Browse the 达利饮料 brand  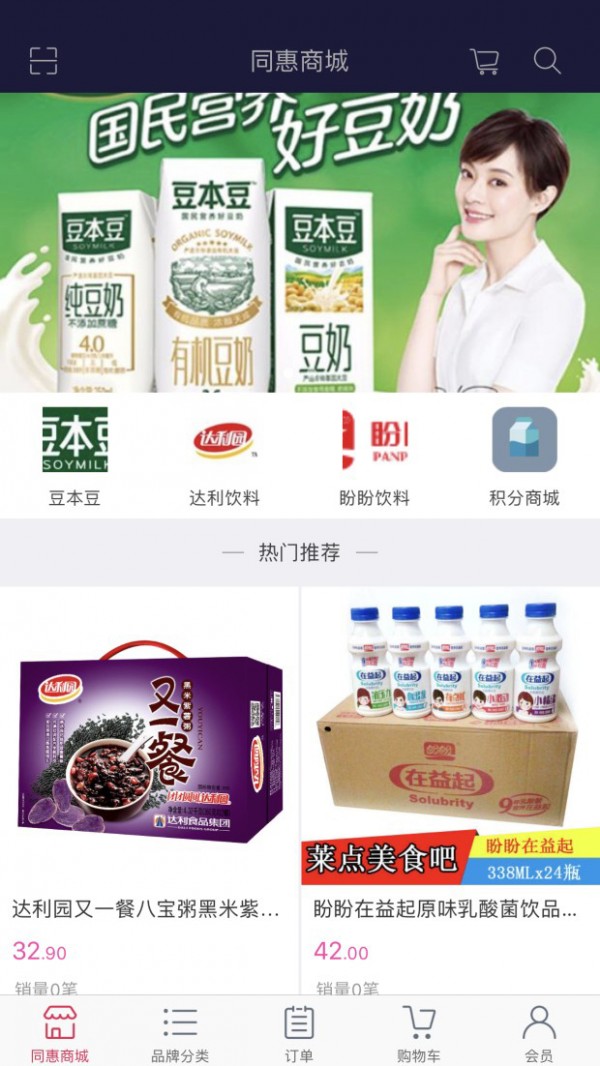click(x=224, y=456)
